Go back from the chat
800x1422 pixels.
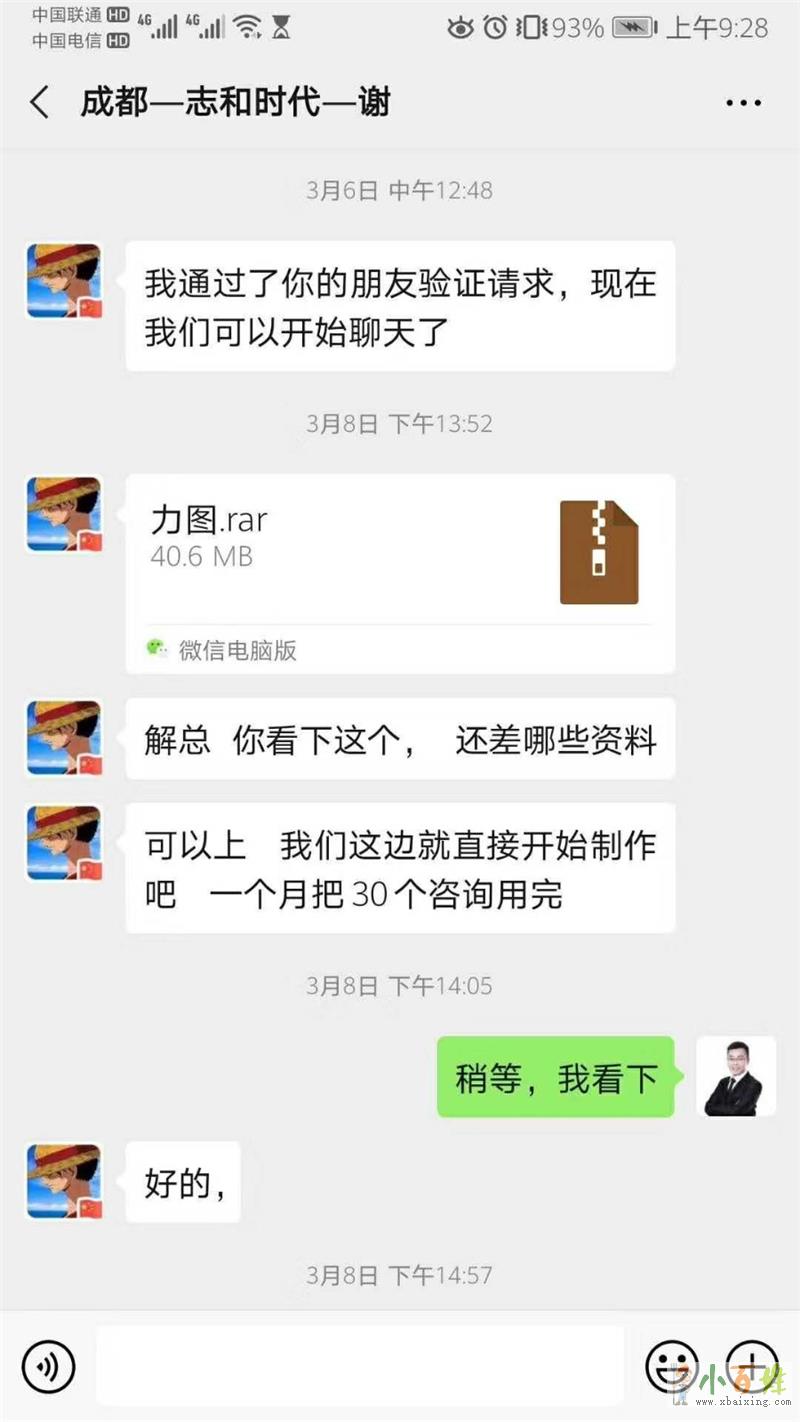pyautogui.click(x=40, y=103)
